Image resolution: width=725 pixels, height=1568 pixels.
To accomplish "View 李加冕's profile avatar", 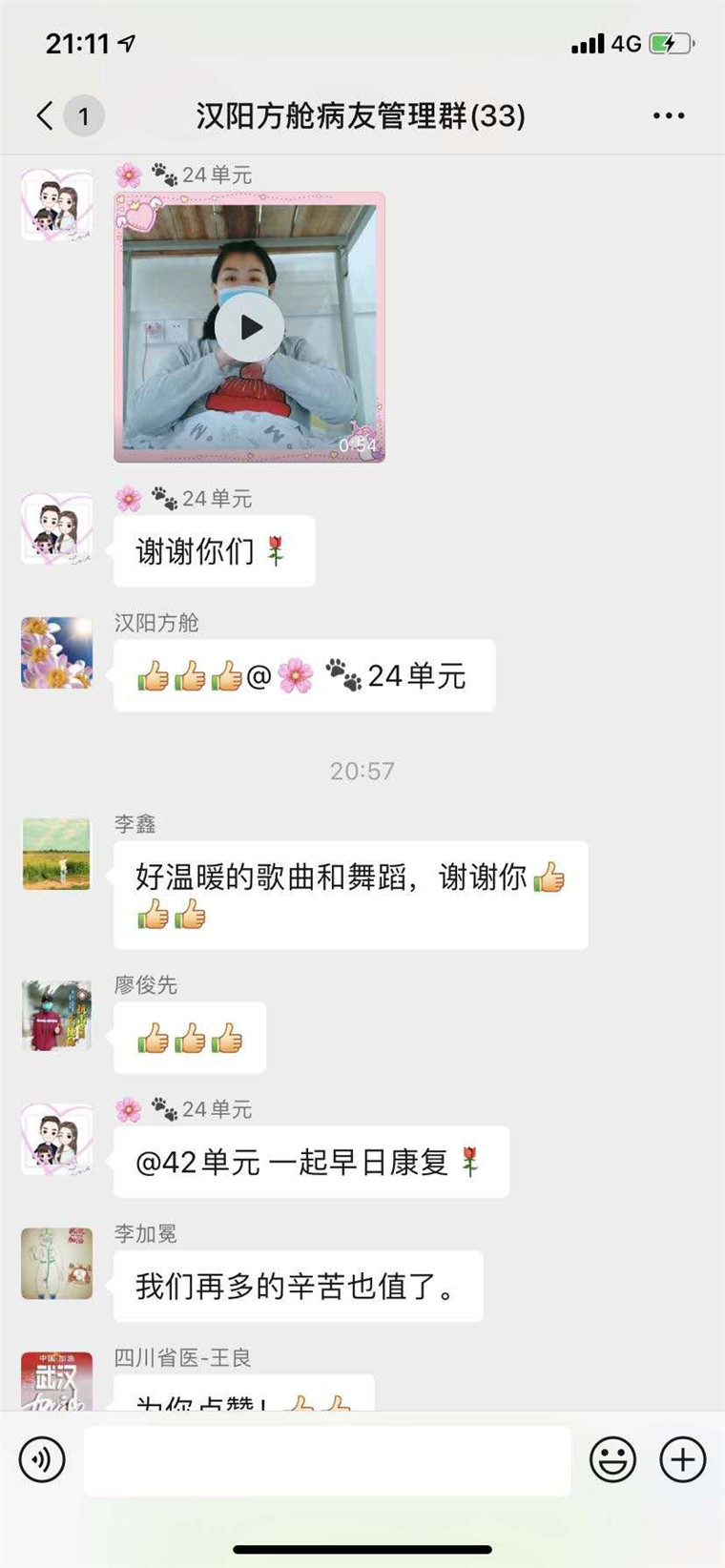I will coord(57,1264).
